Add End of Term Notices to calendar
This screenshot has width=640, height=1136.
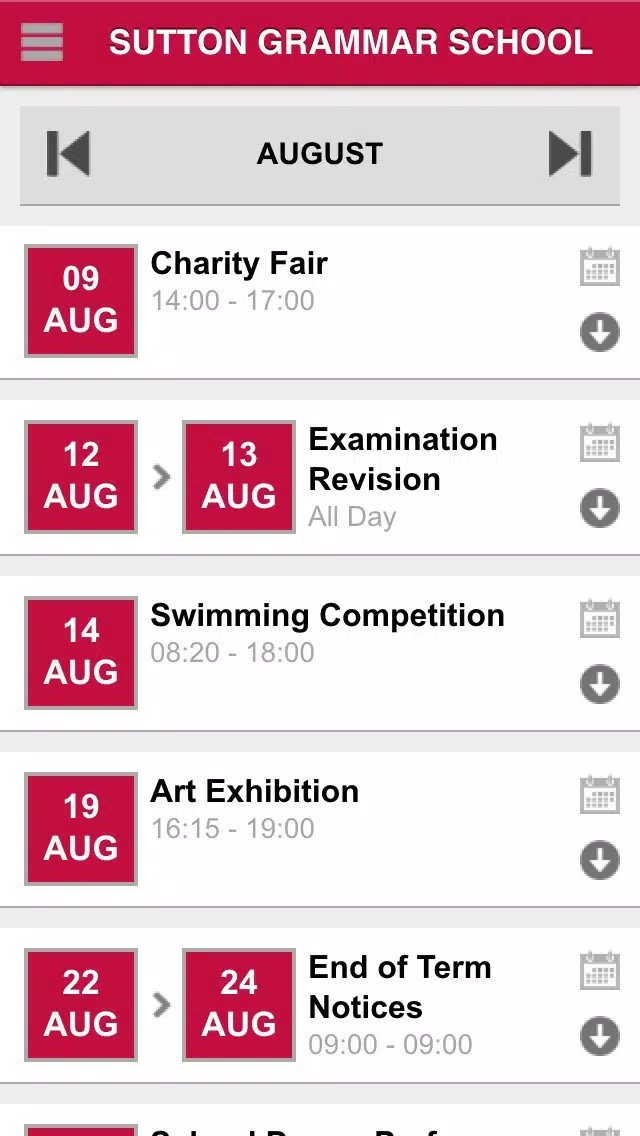click(x=600, y=971)
